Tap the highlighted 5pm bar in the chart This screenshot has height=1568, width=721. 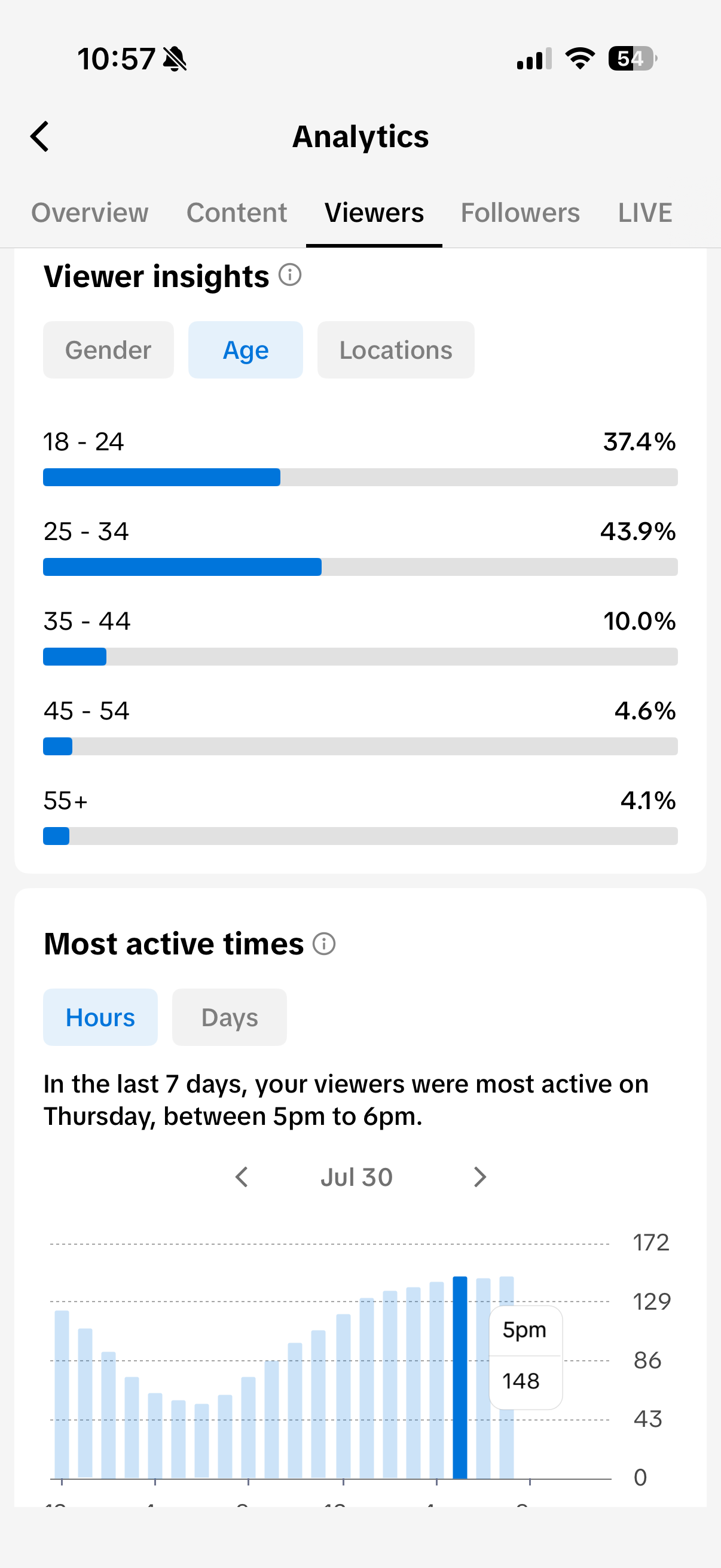click(x=460, y=1377)
